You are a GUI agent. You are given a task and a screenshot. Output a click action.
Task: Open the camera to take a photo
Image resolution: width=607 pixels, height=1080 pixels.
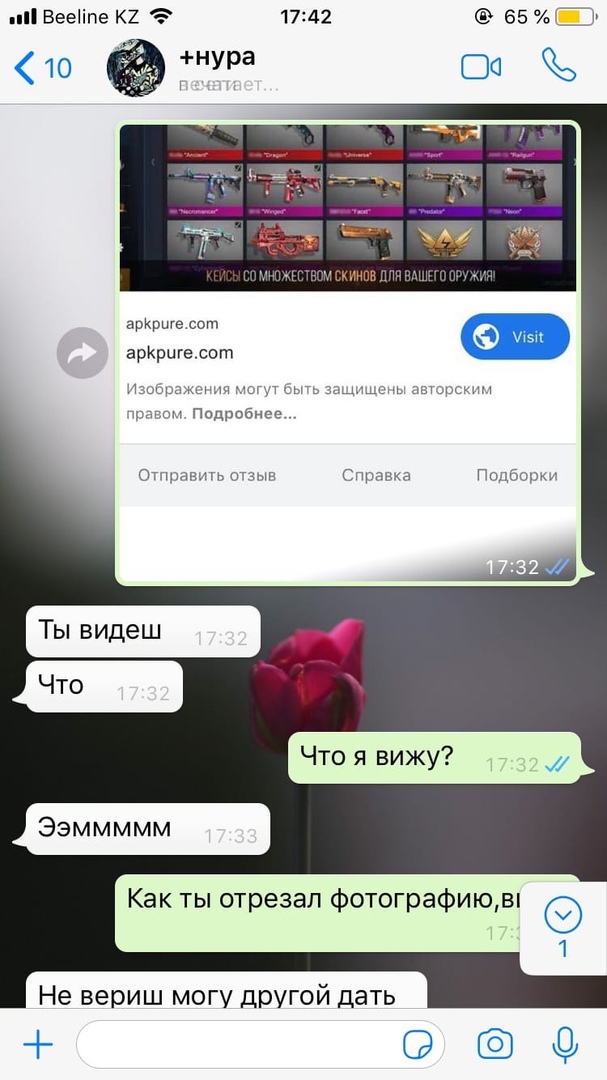[494, 1045]
